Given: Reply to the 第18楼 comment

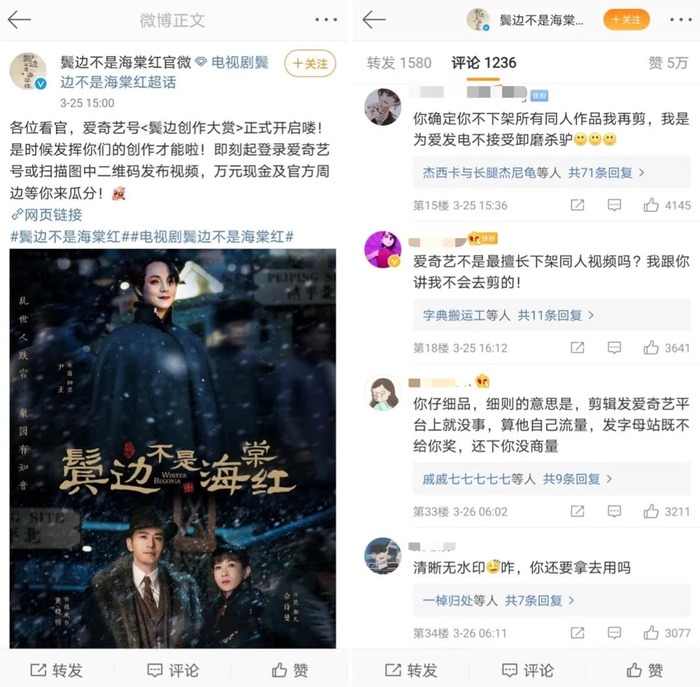Looking at the screenshot, I should 614,348.
